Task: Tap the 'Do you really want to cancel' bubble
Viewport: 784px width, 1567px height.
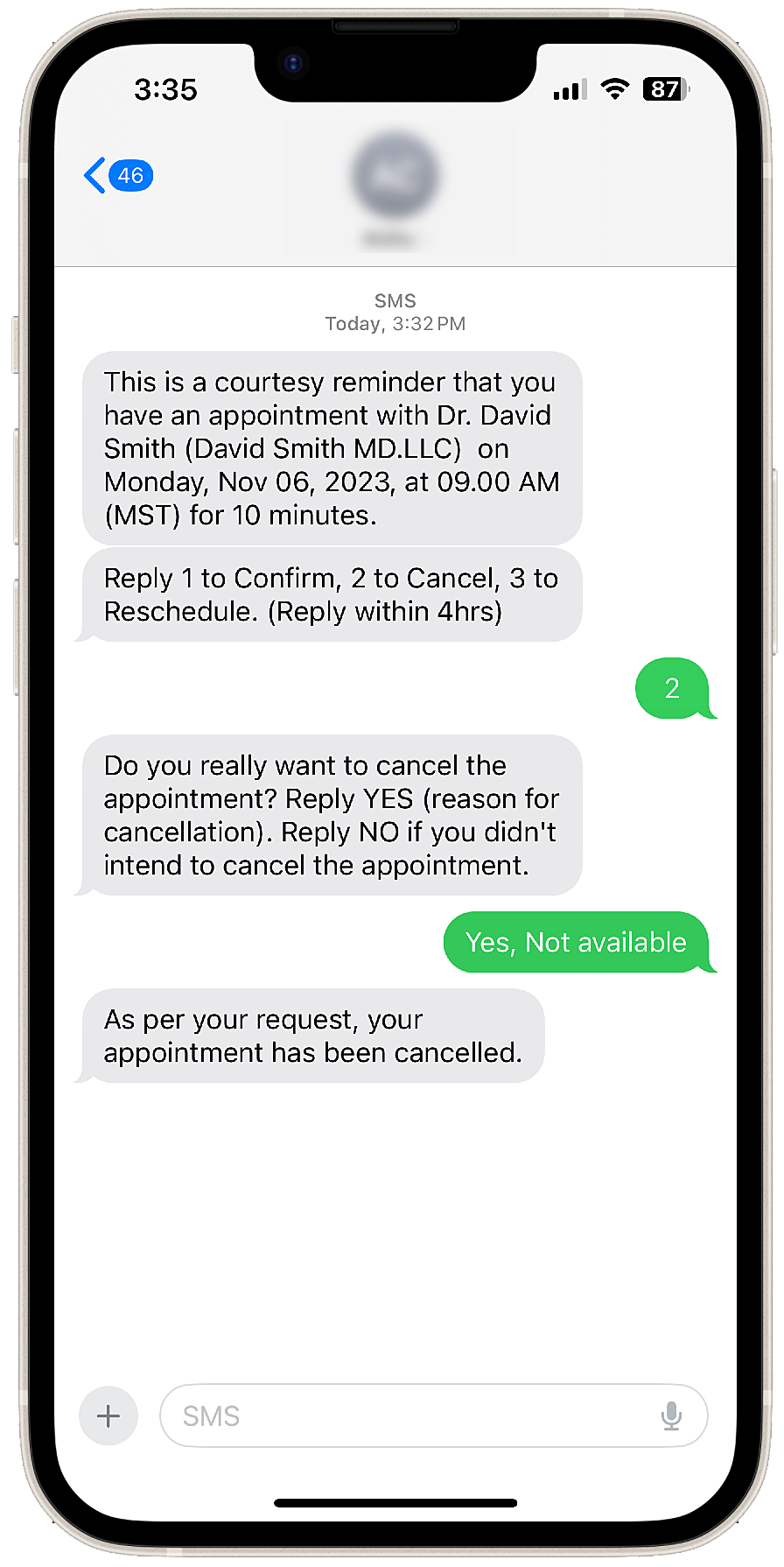Action: (x=332, y=815)
